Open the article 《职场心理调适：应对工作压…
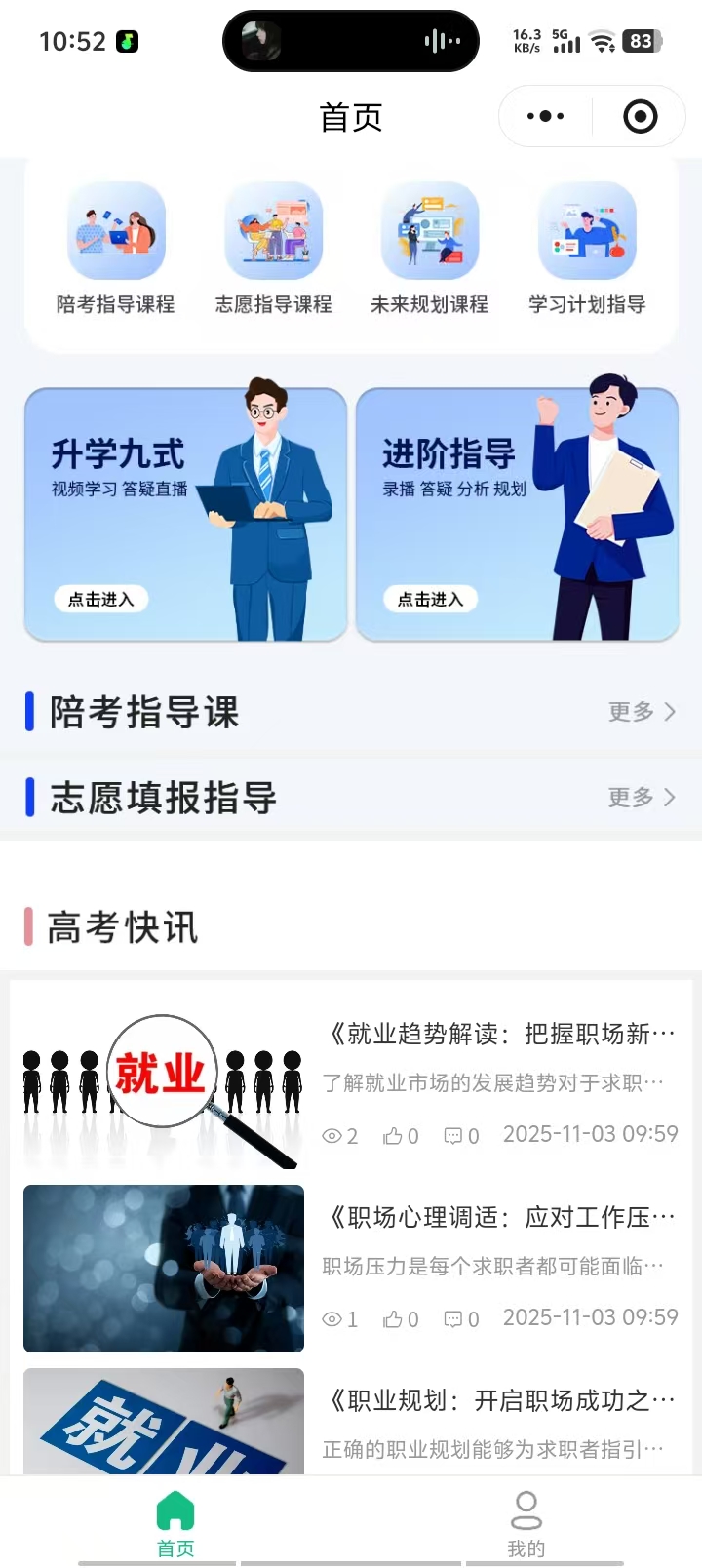The height and width of the screenshot is (1568, 702). 501,1217
